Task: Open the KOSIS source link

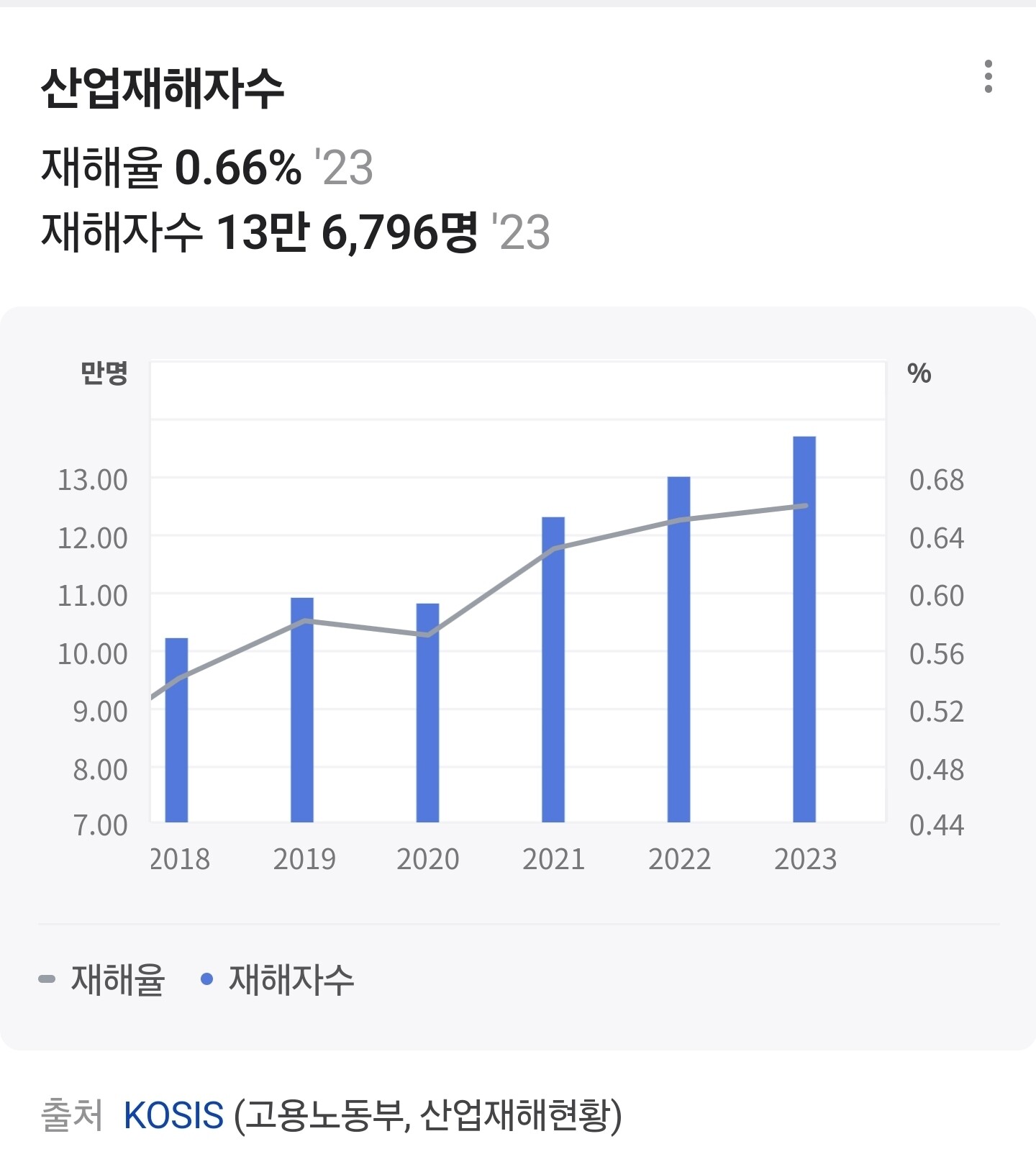Action: point(173,1115)
